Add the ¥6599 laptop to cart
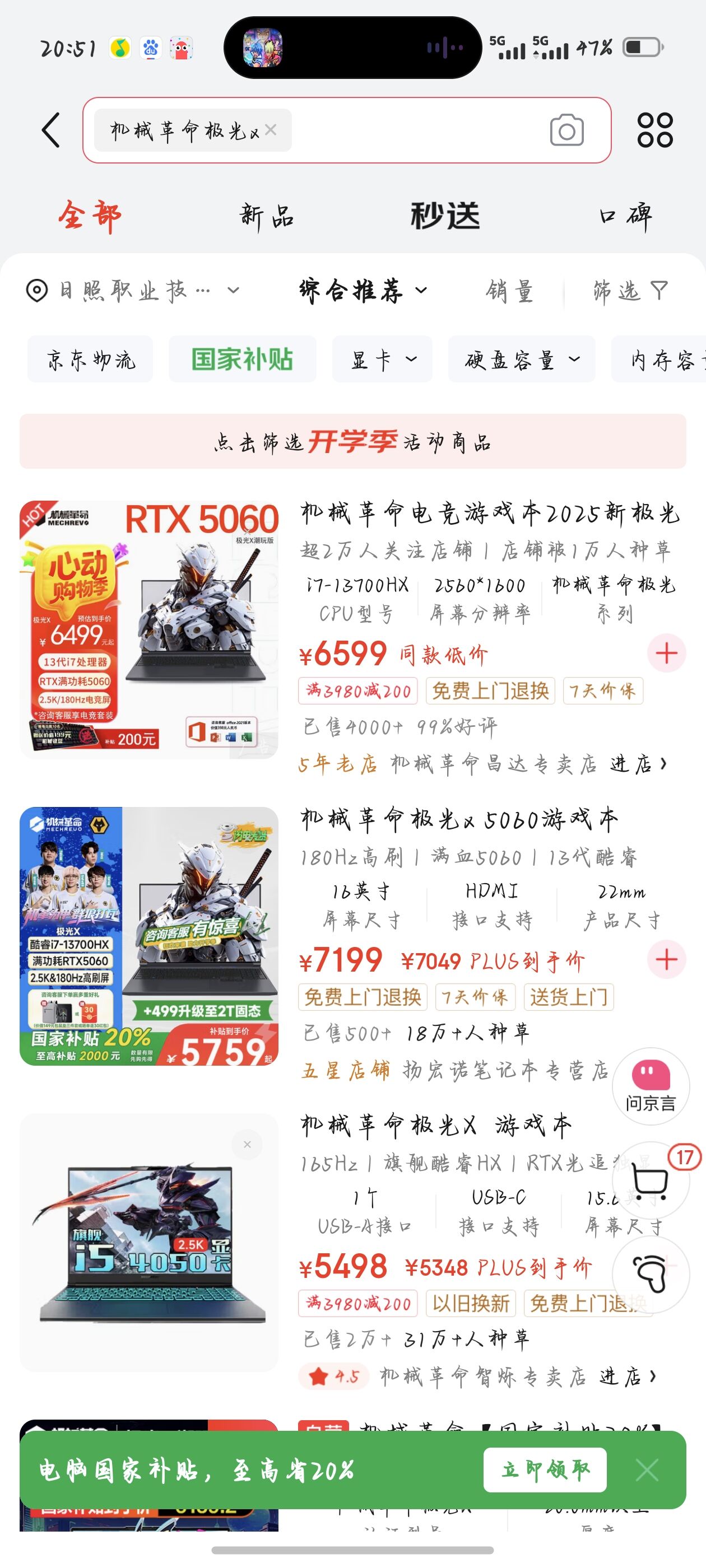 [666, 653]
